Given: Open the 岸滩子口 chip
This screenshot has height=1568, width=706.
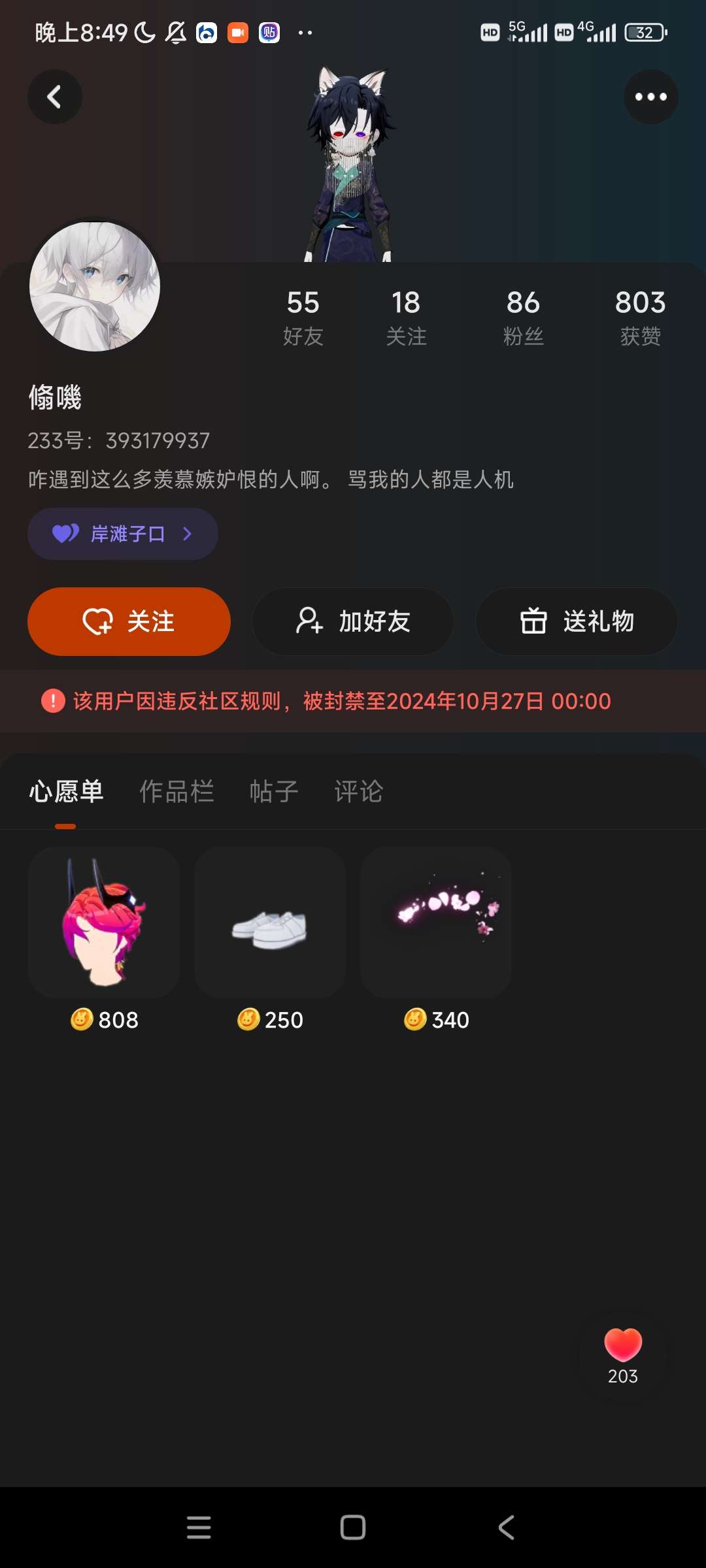Looking at the screenshot, I should tap(123, 534).
